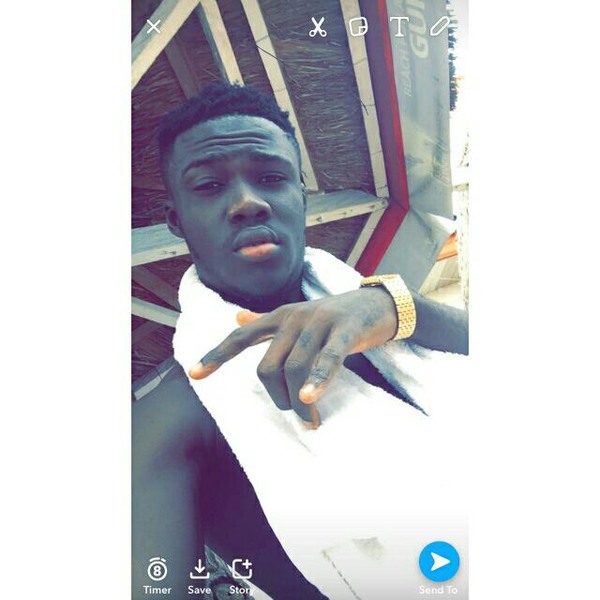The width and height of the screenshot is (600, 600).
Task: Tap the Send To arrow button
Action: 438,562
